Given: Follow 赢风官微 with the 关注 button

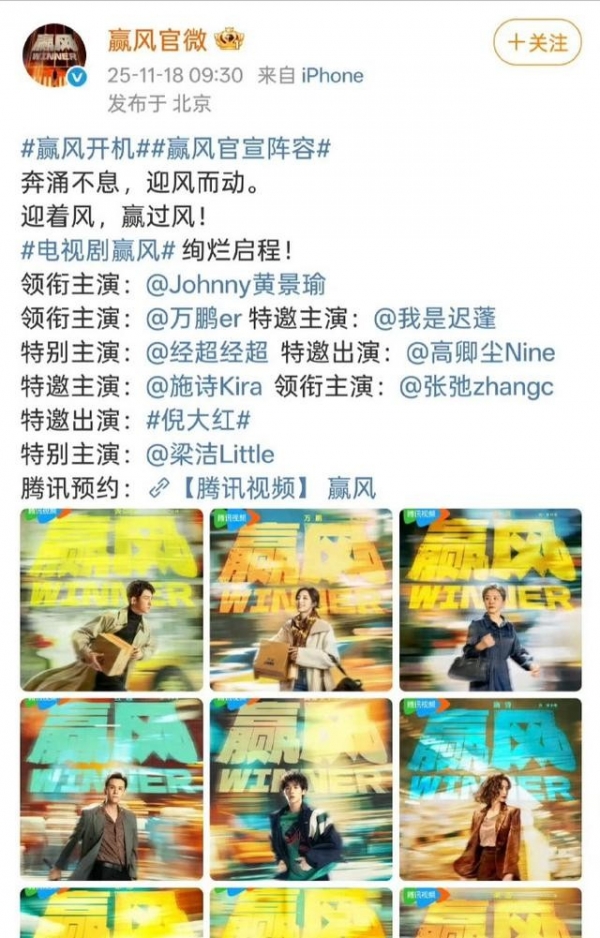Looking at the screenshot, I should 537,42.
